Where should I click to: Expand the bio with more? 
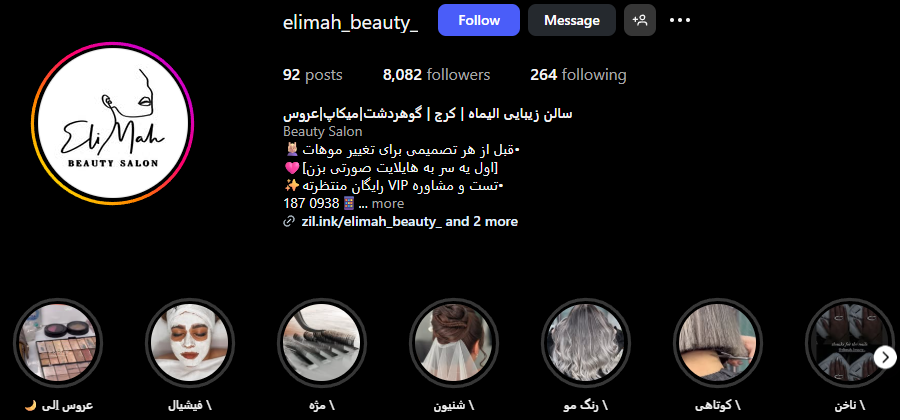(x=388, y=203)
